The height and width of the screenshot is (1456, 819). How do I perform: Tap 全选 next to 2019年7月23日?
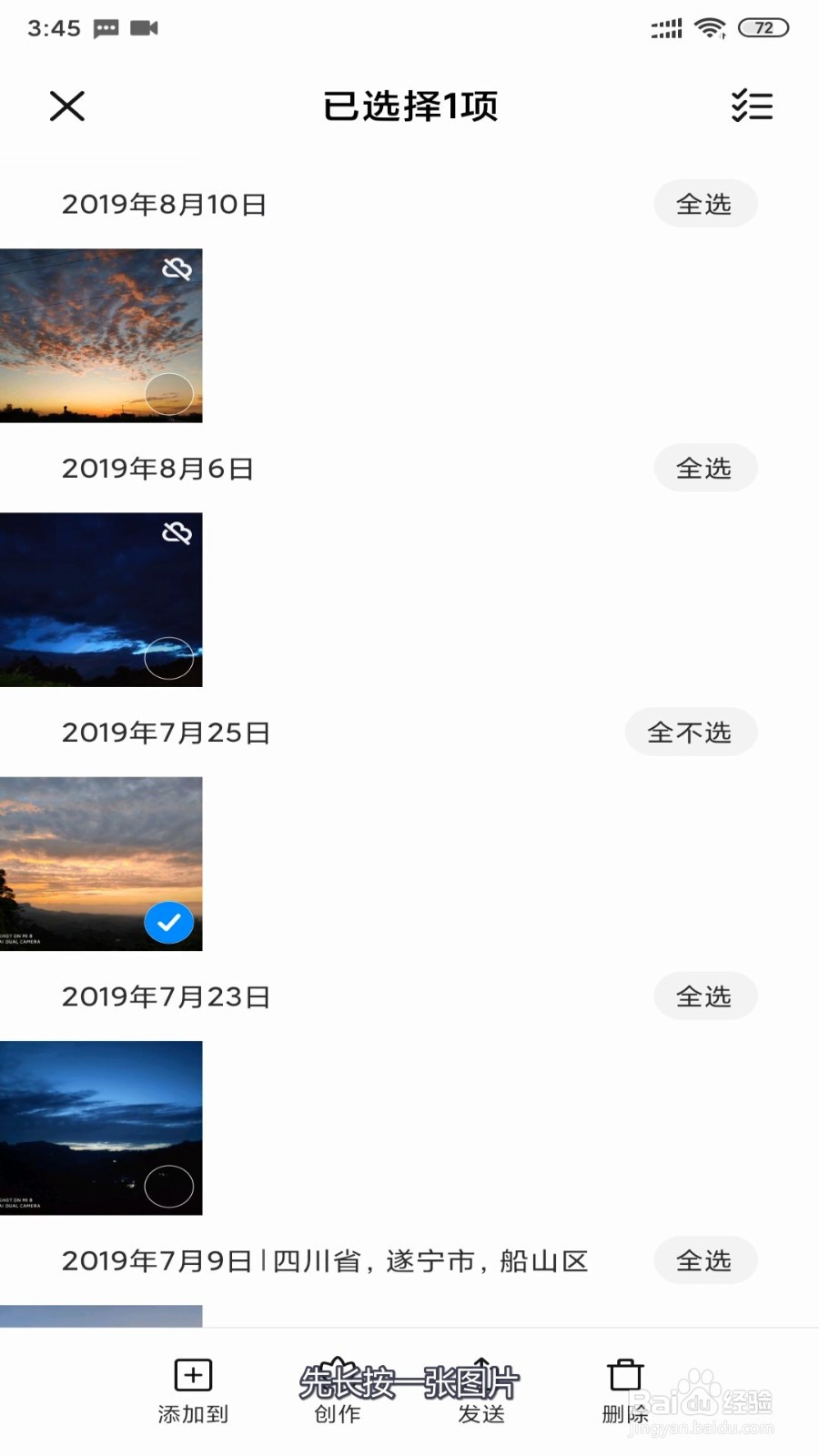point(705,996)
